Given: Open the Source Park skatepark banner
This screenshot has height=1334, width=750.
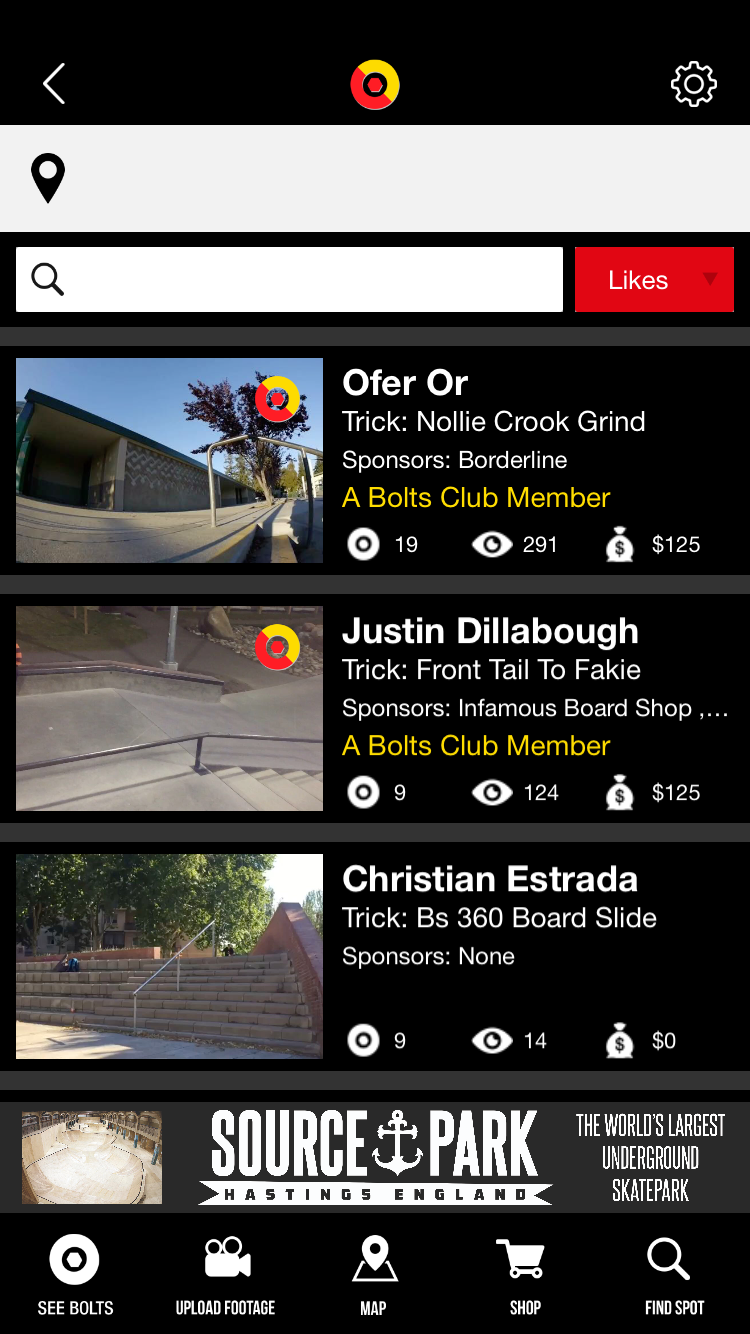Looking at the screenshot, I should coord(375,1157).
